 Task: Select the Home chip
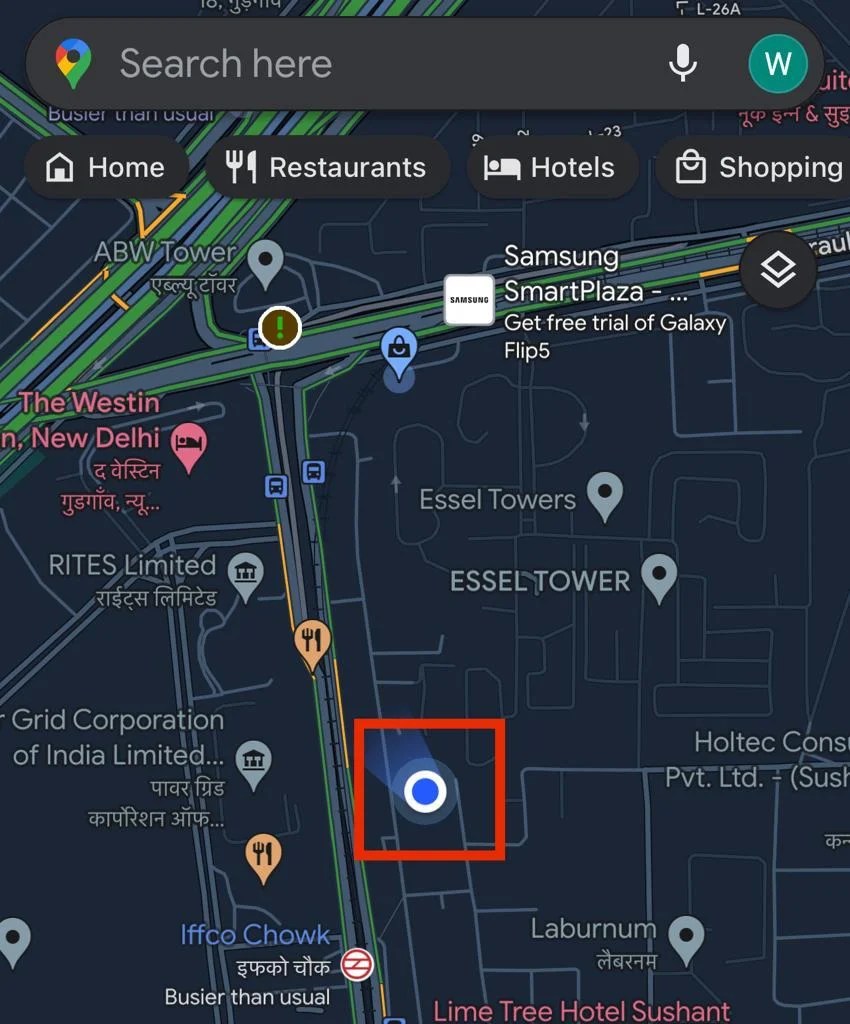point(105,168)
